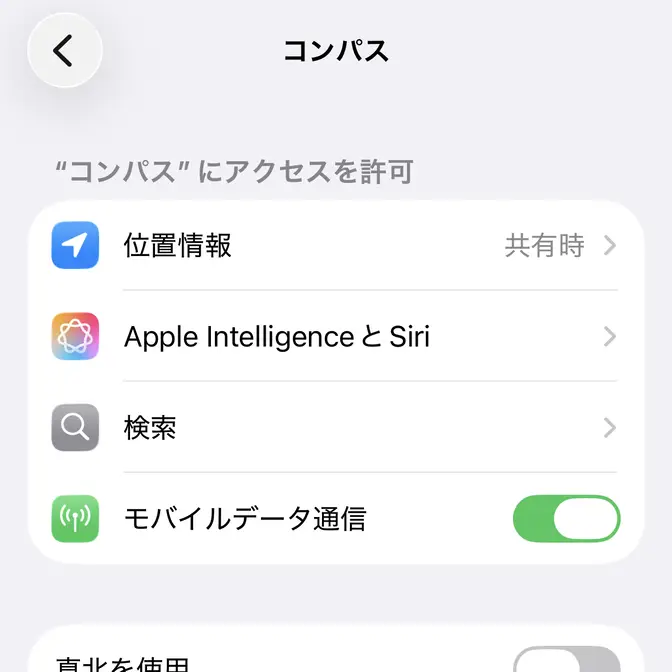Open the 検索 settings row
Screen dimensions: 672x672
[x=335, y=428]
